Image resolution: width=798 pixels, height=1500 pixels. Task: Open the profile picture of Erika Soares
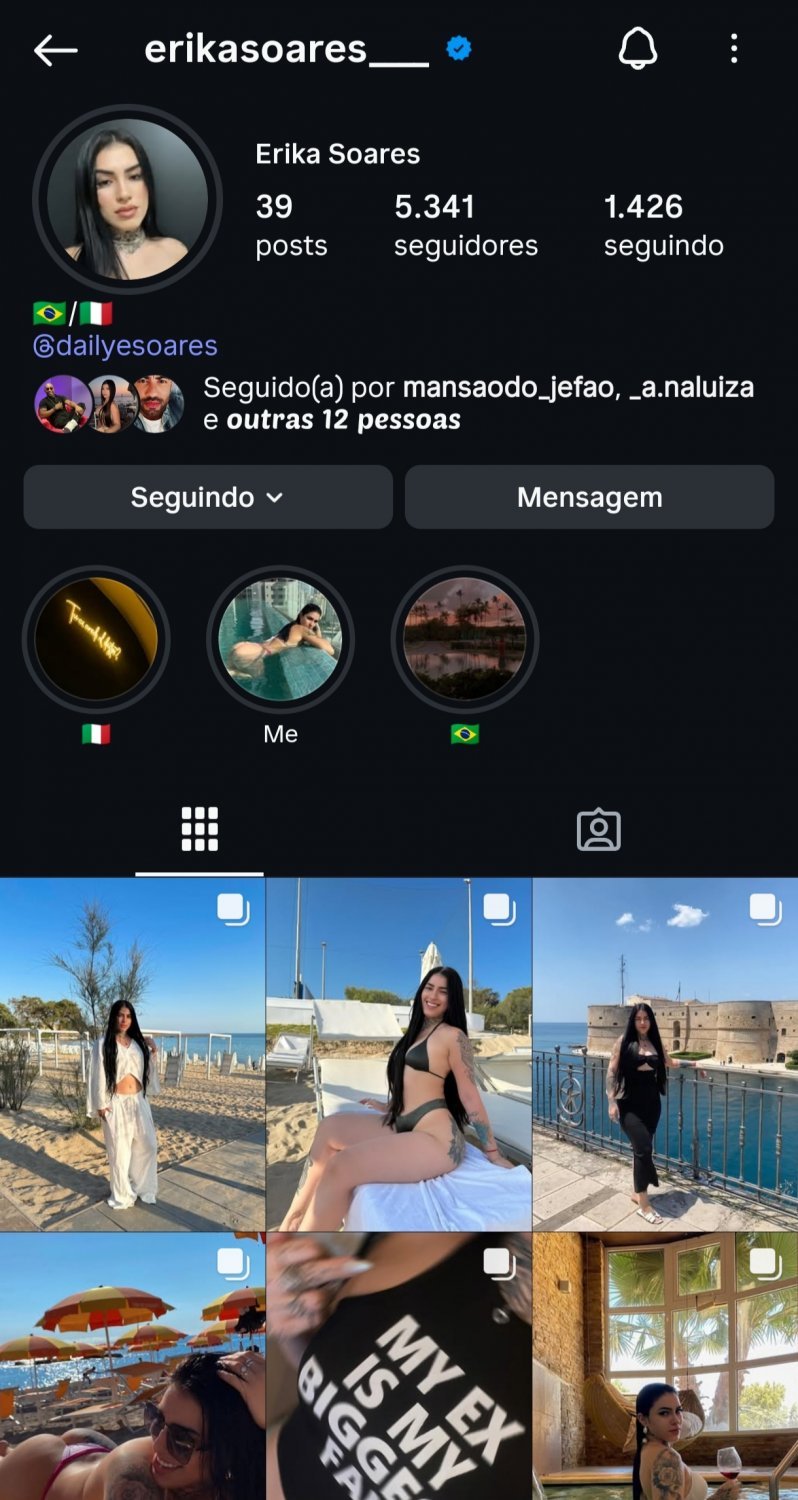tap(127, 199)
